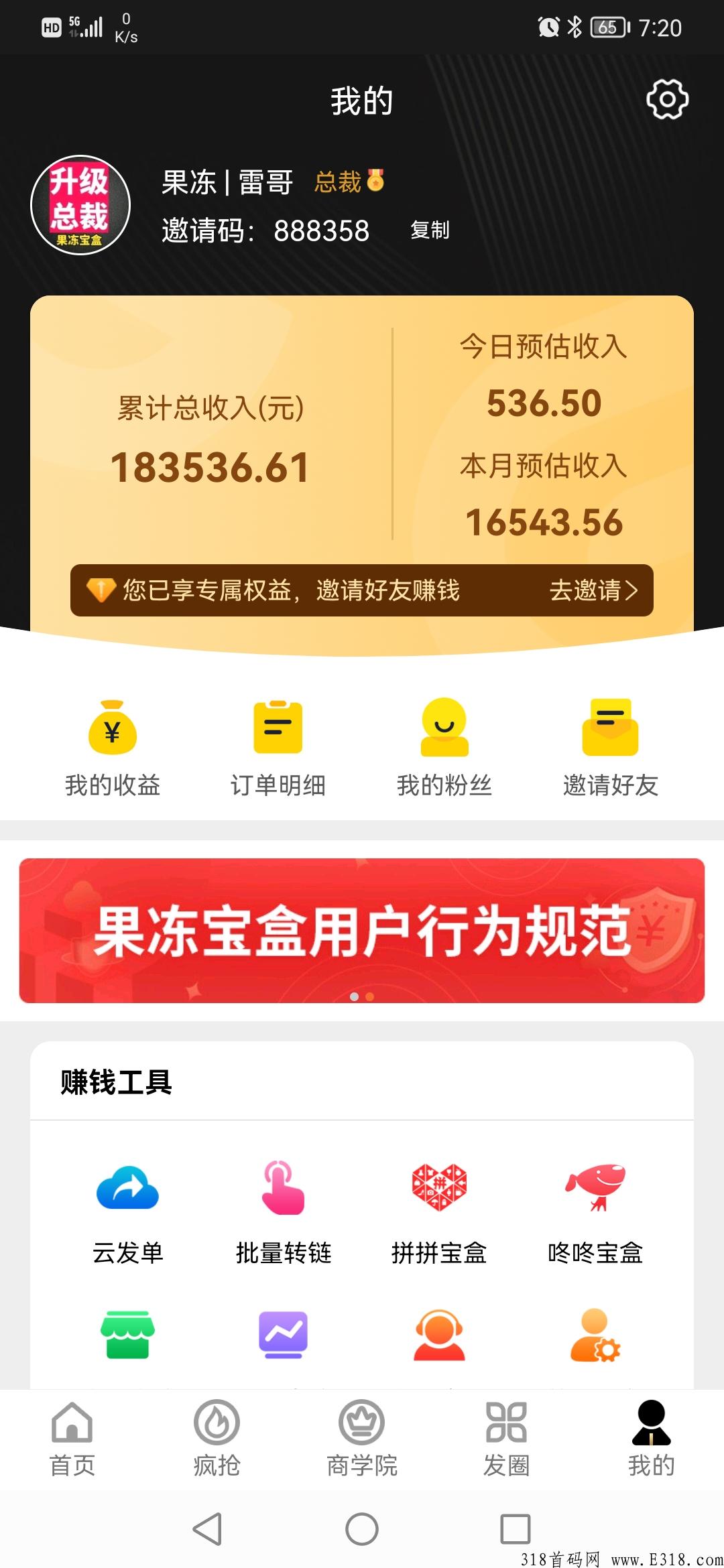Launch the 云发单 tool

pyautogui.click(x=127, y=1210)
